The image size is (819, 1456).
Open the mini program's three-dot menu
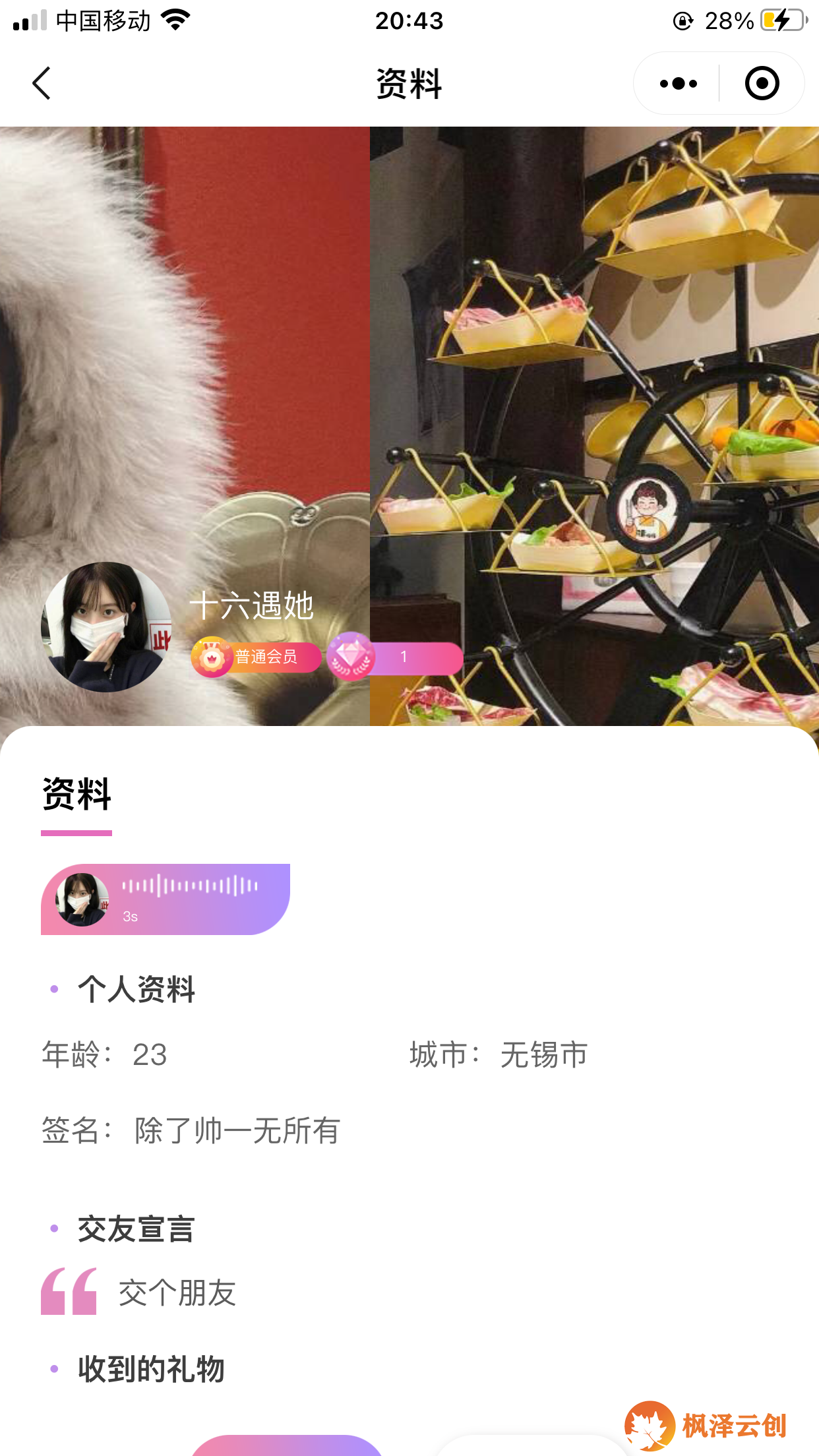coord(678,84)
